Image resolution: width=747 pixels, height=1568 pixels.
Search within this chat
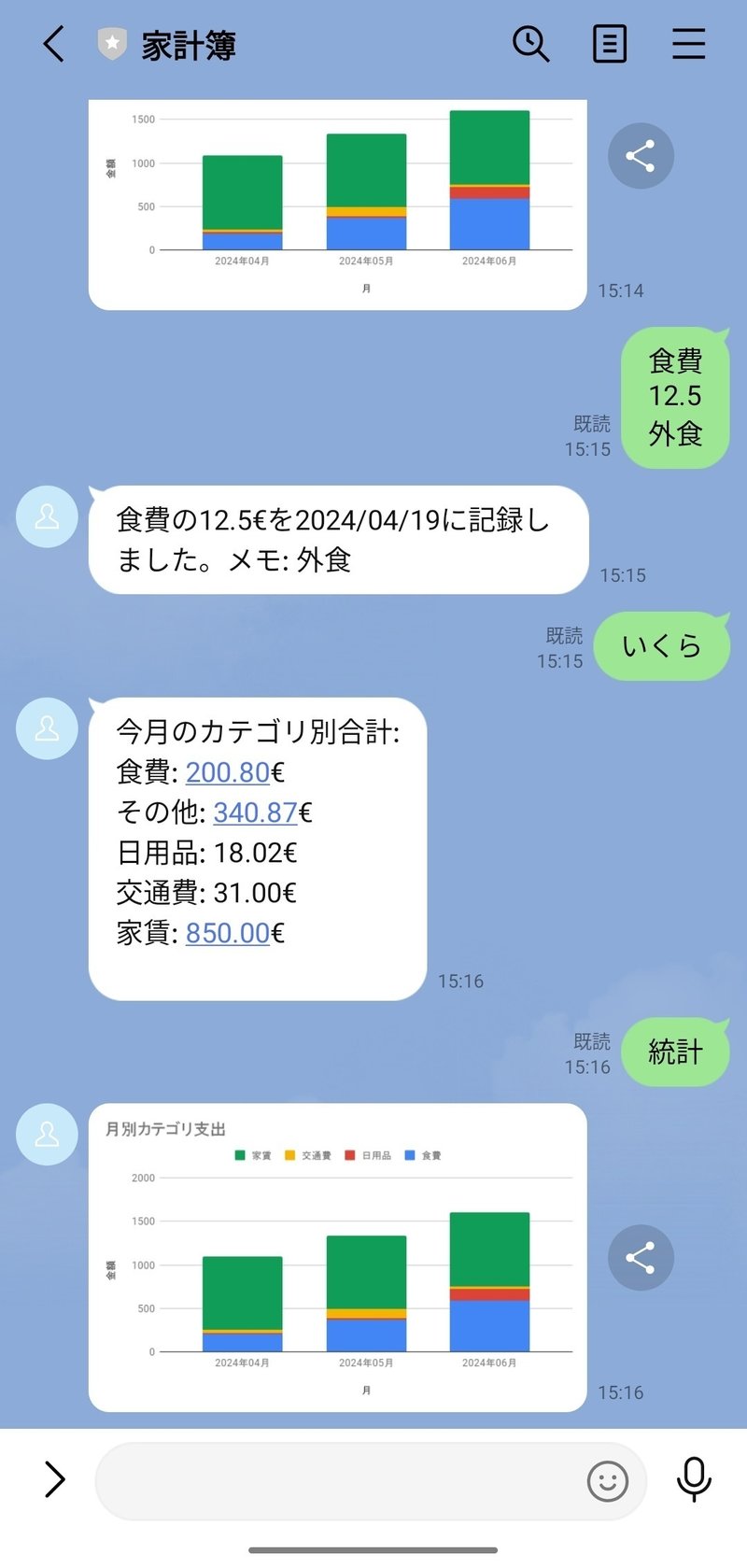[530, 44]
